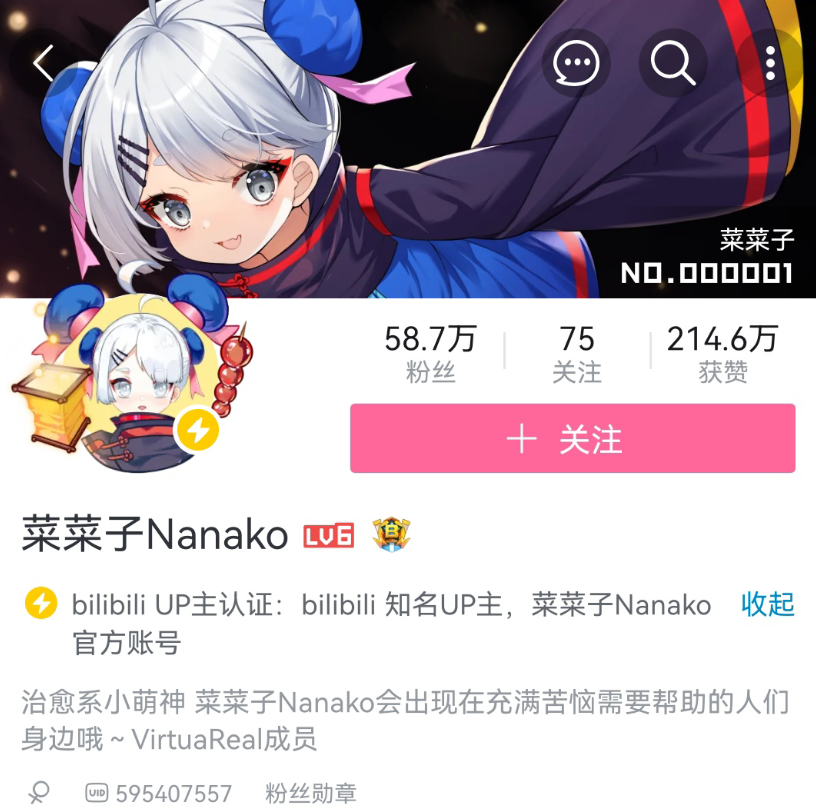Follow 菜菜子Nanako with the pink 关注 button
This screenshot has height=812, width=816.
click(x=572, y=439)
